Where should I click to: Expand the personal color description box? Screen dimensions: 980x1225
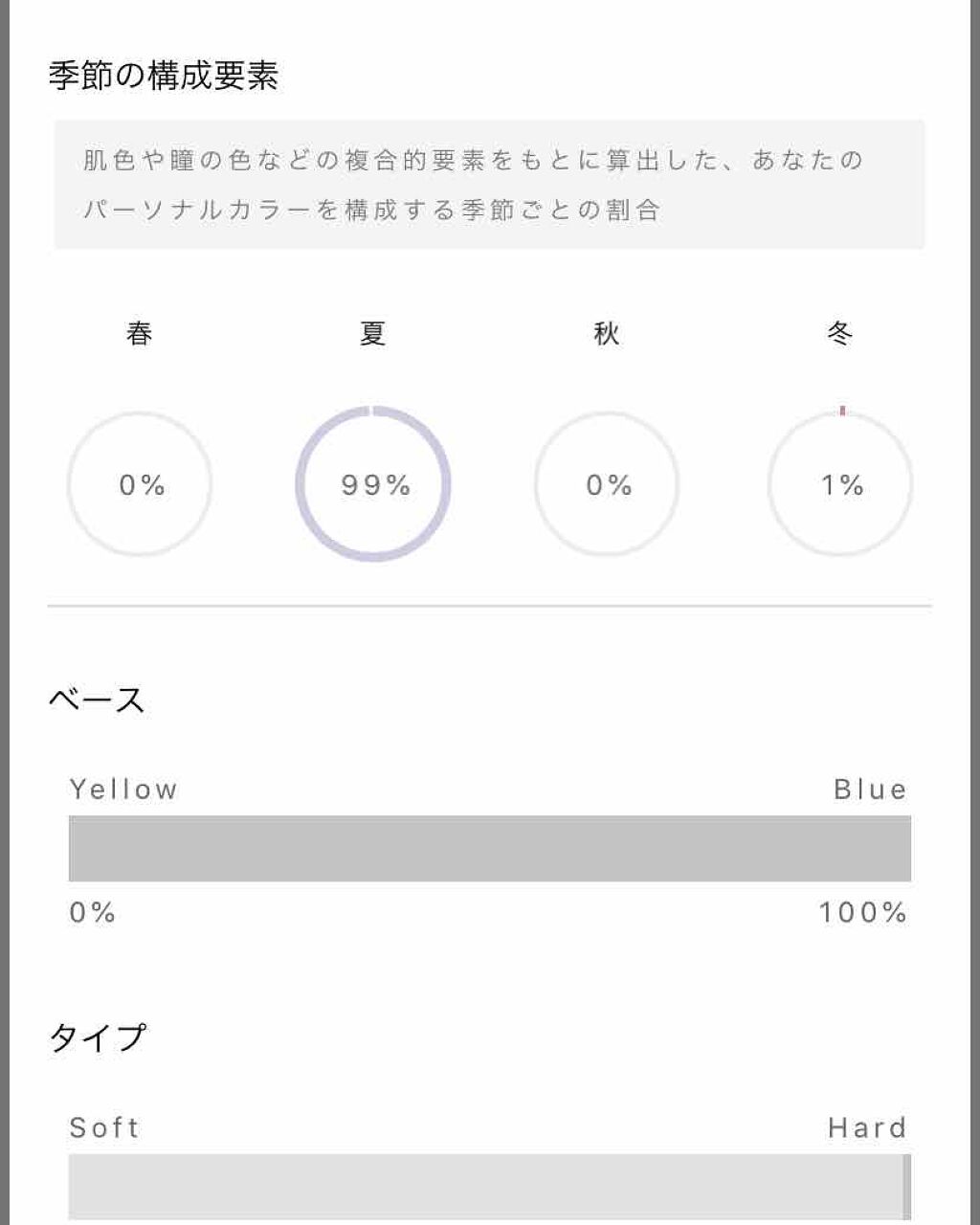490,185
